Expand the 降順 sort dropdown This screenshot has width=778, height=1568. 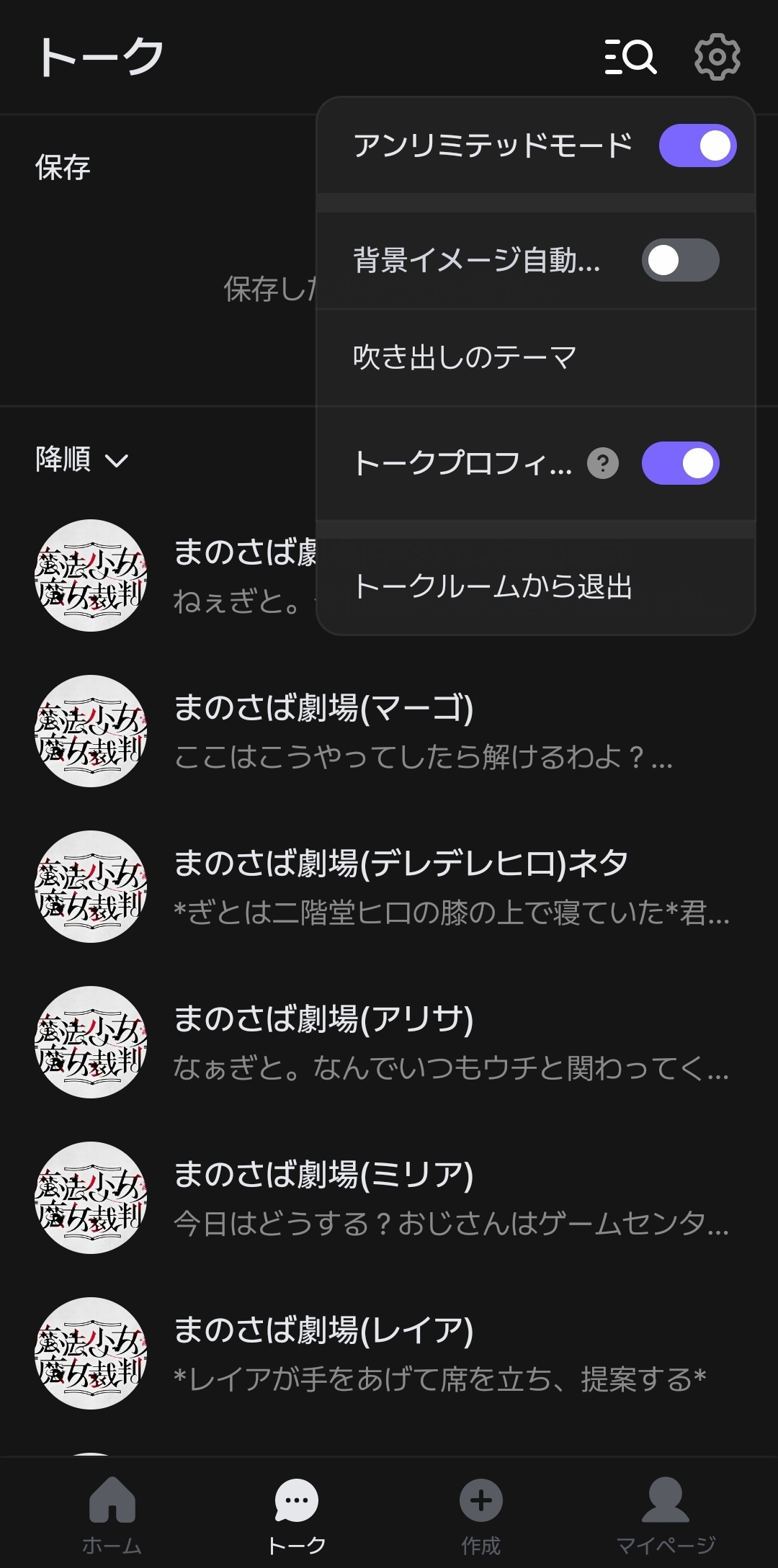(81, 460)
